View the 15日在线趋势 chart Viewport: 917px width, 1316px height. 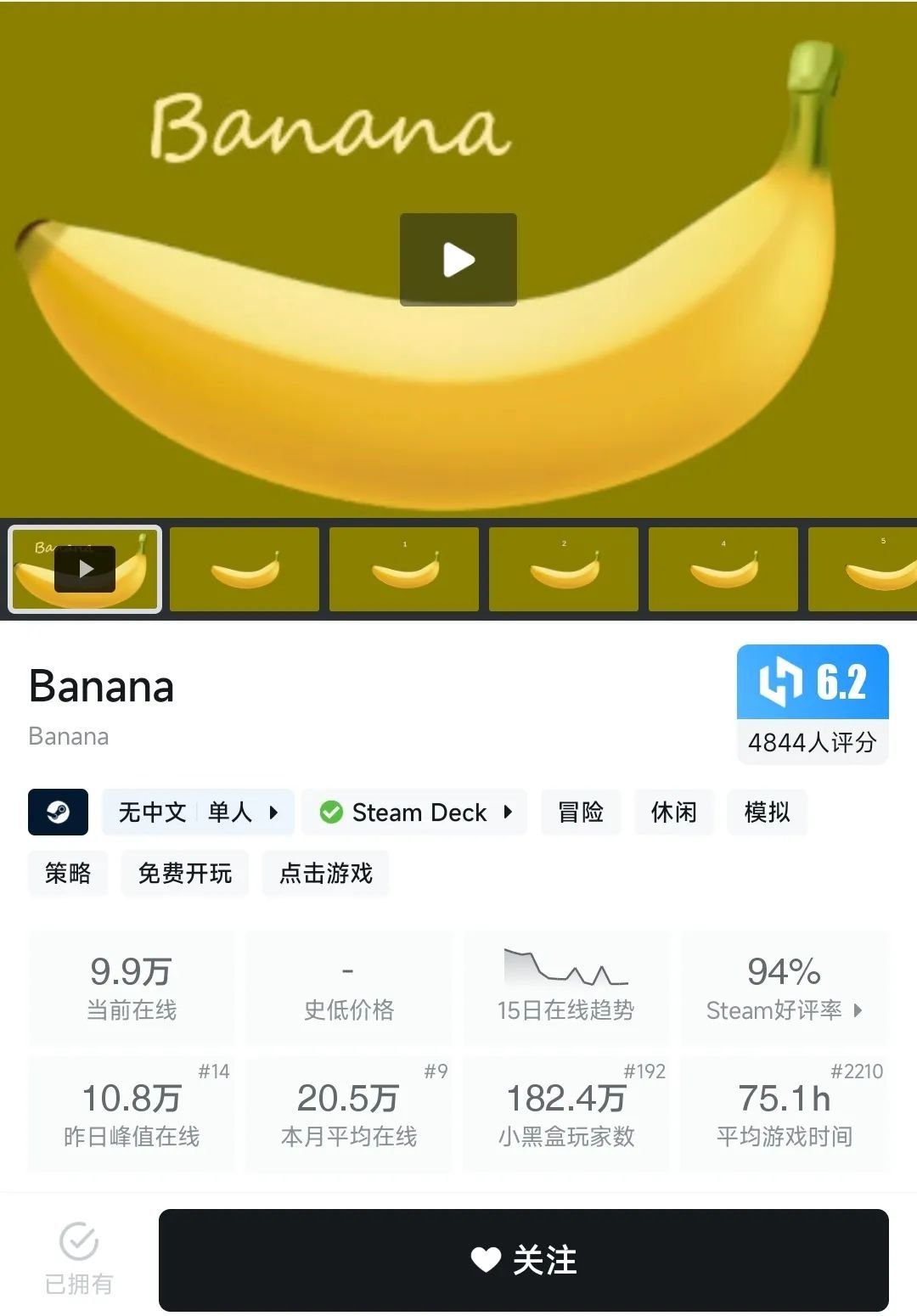coord(565,987)
